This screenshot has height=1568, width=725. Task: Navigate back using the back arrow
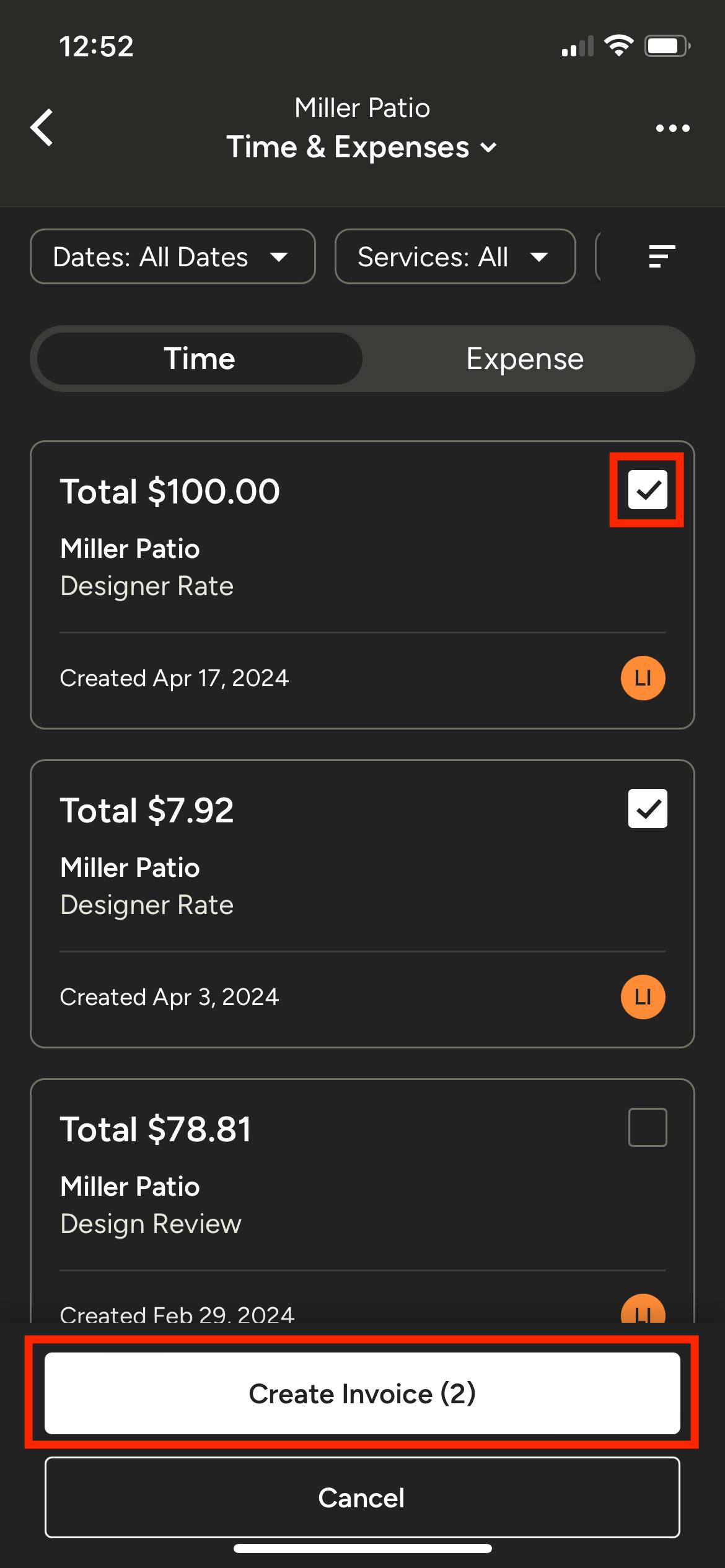point(41,128)
